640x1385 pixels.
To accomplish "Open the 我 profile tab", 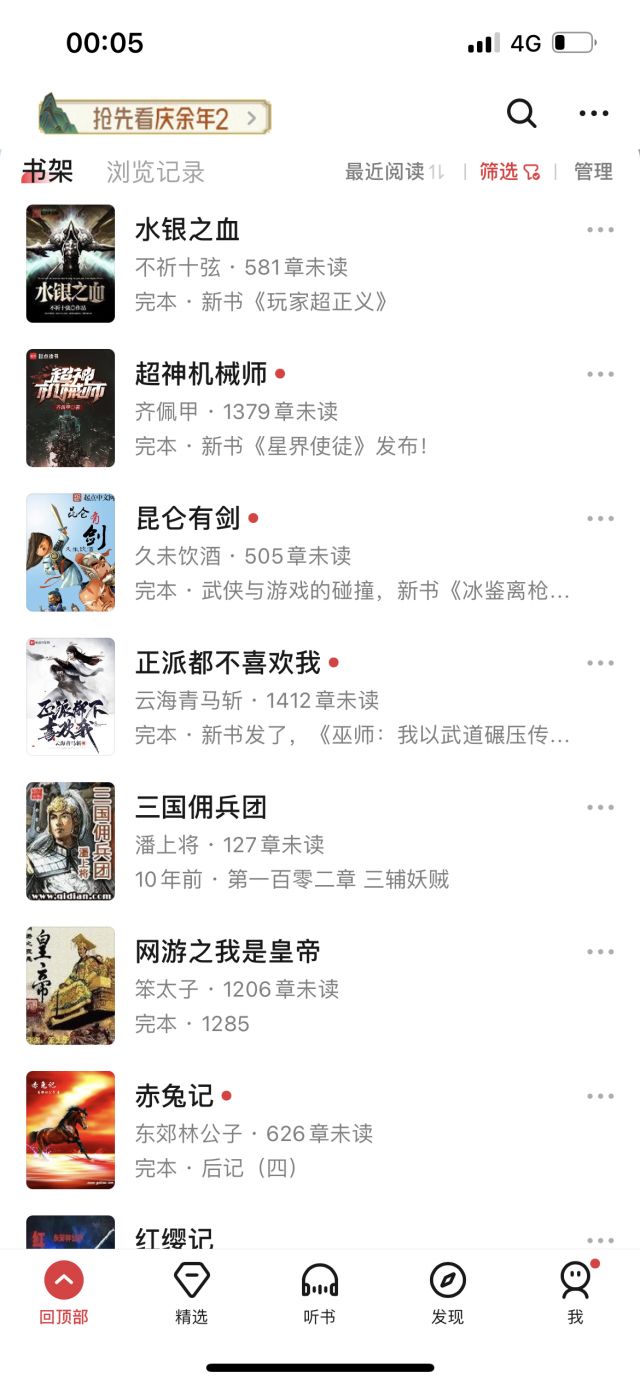I will click(575, 1292).
